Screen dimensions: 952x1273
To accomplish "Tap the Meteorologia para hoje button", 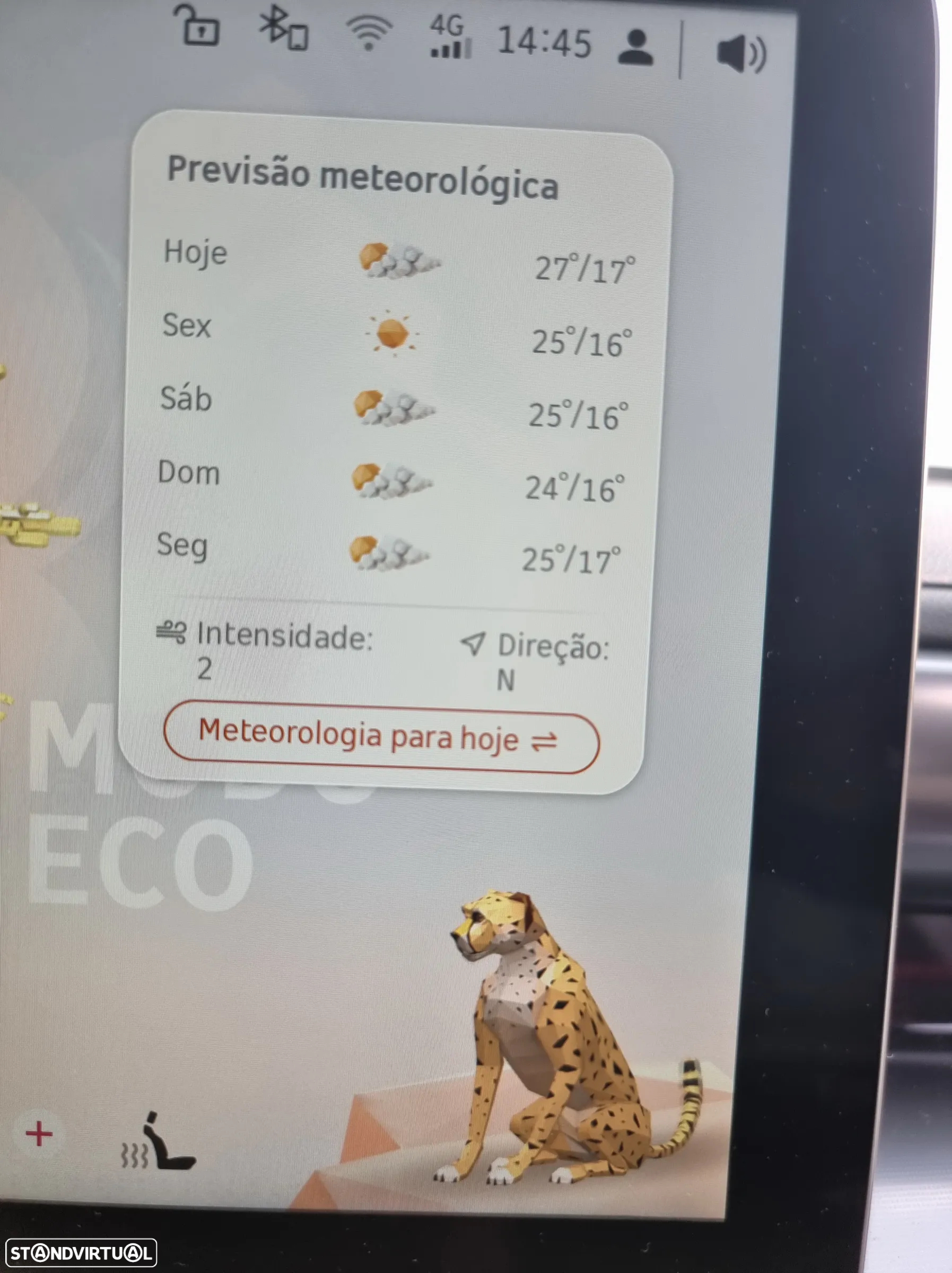I will click(x=381, y=737).
